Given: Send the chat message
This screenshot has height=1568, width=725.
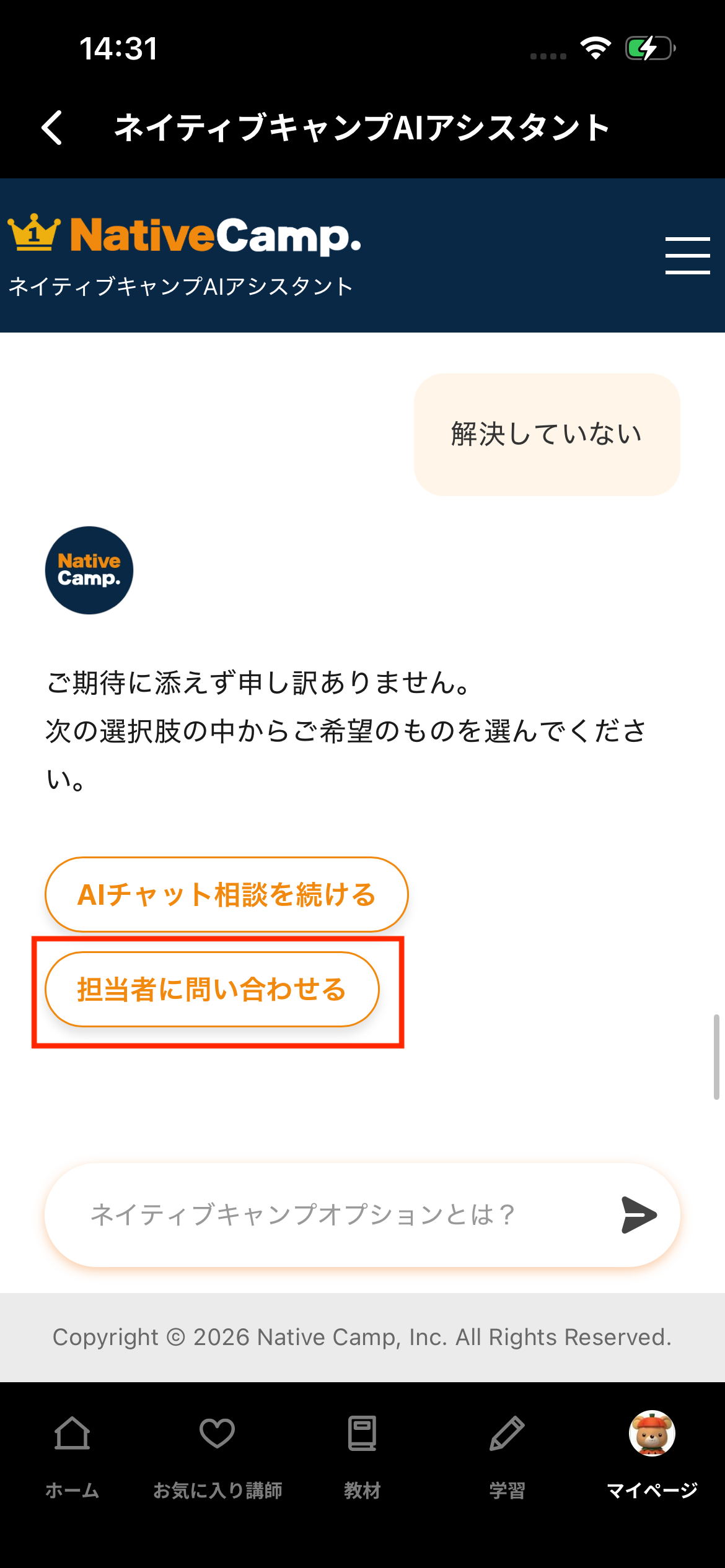Looking at the screenshot, I should click(x=638, y=1215).
